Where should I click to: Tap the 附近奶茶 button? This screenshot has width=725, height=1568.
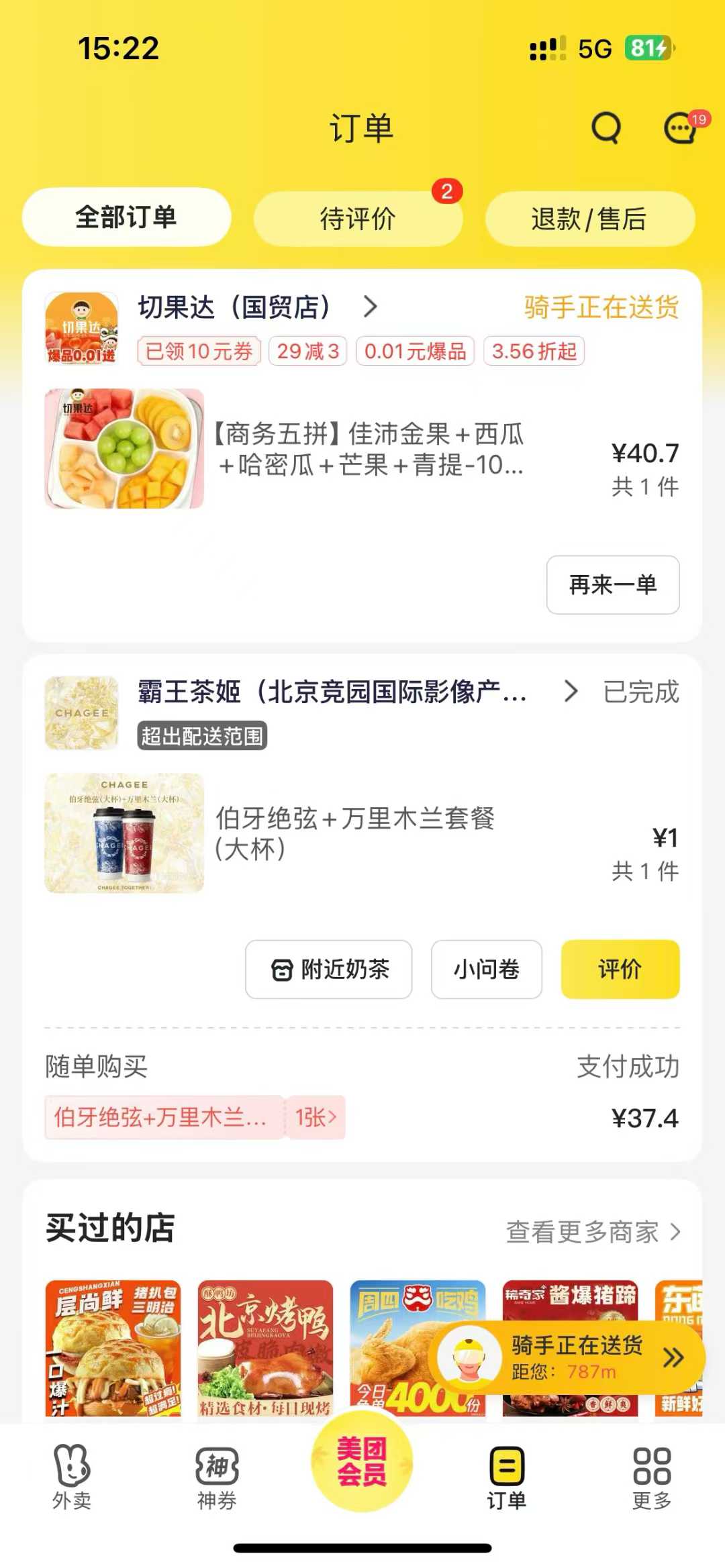pos(329,969)
